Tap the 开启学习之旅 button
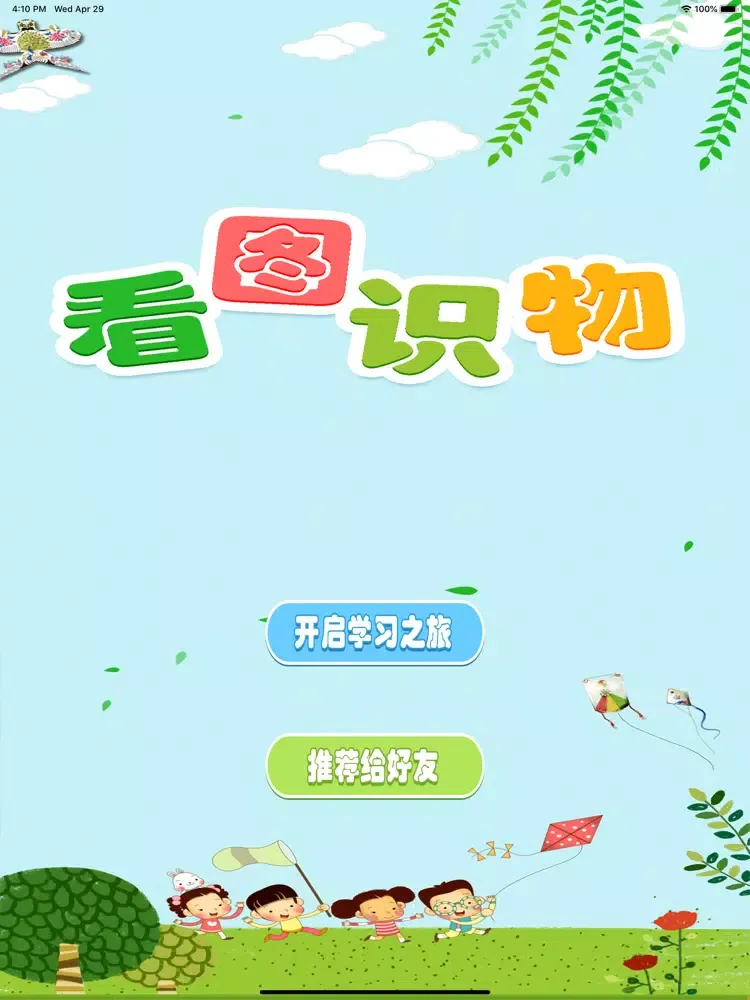This screenshot has width=750, height=1000. coord(374,633)
